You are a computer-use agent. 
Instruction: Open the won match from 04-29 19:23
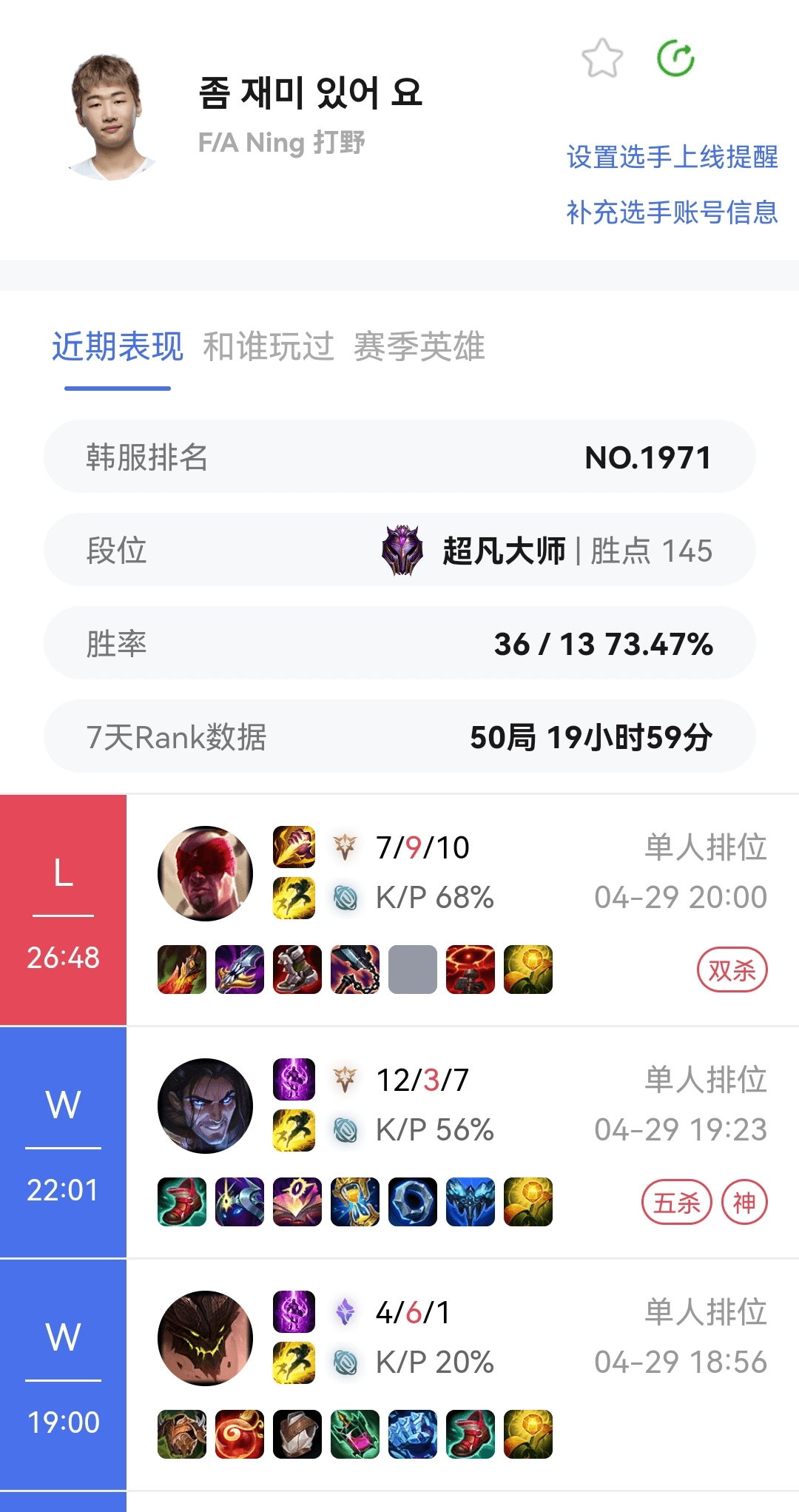[459, 1142]
